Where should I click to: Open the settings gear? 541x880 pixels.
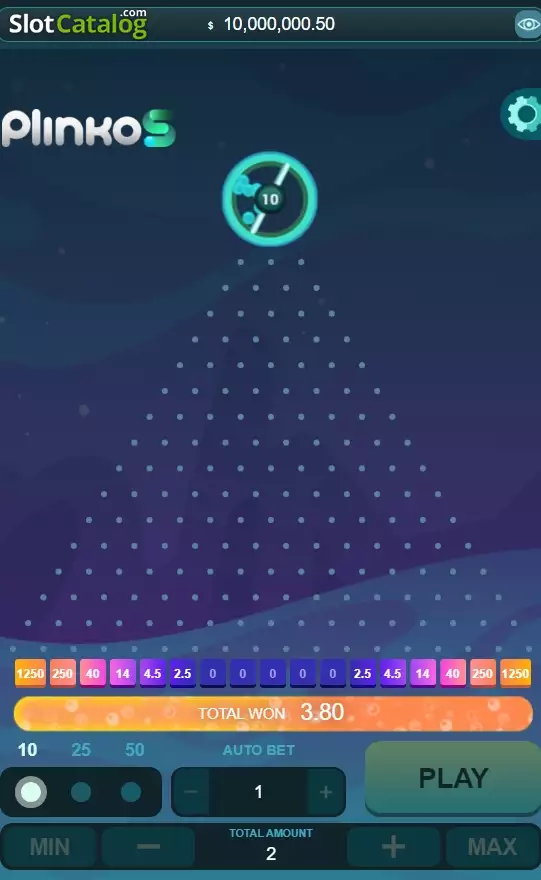524,114
